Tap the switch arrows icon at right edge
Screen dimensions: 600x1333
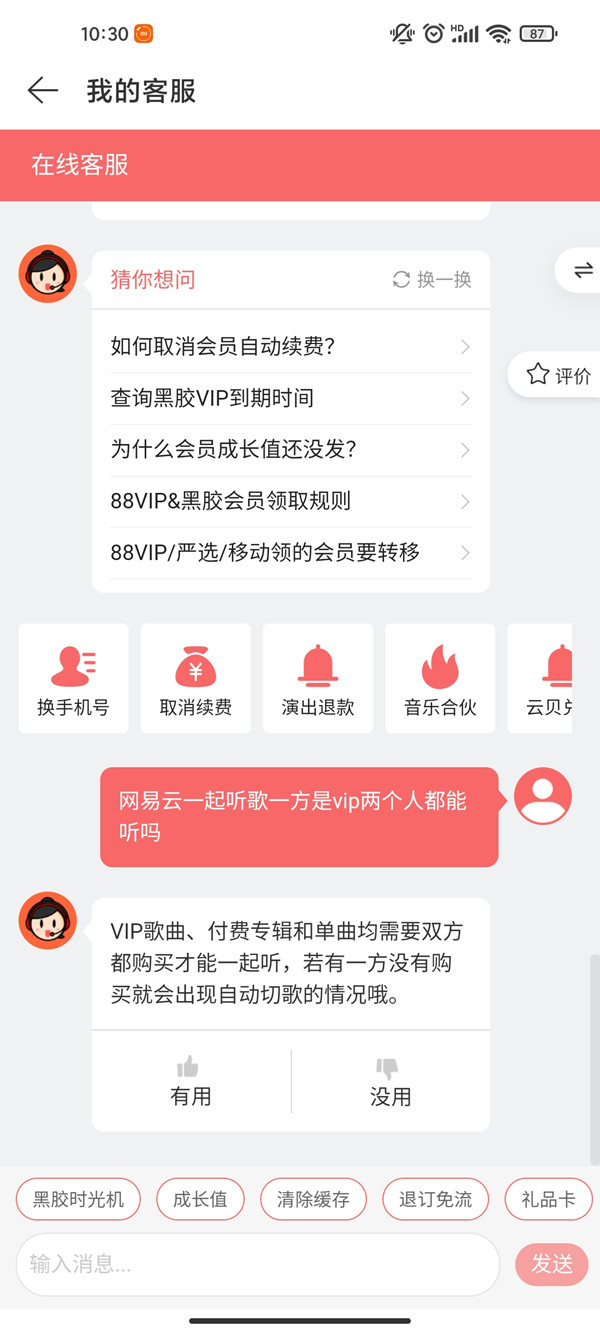tap(582, 270)
